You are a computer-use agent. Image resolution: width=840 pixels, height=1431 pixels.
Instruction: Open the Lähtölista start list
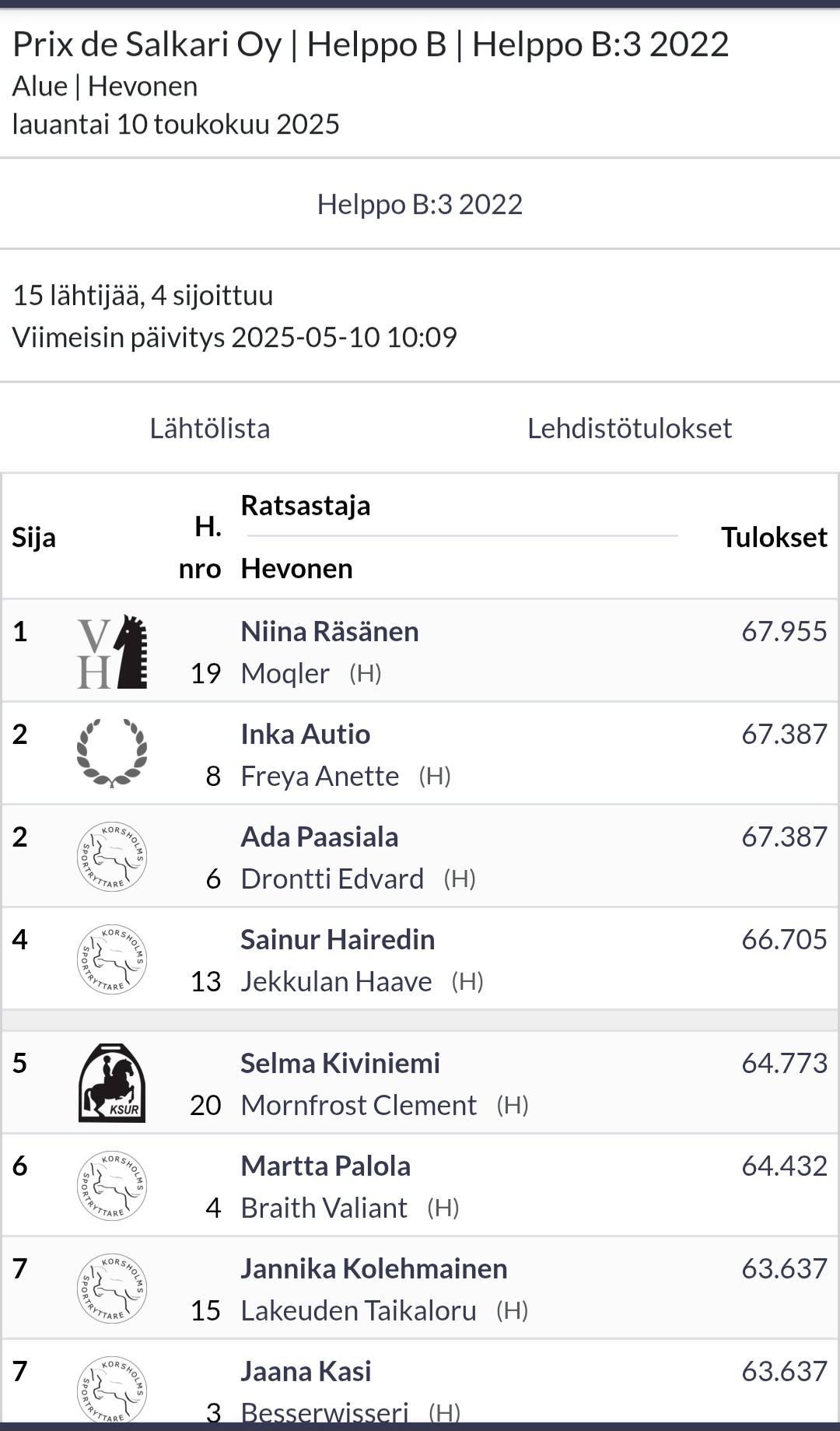(x=210, y=428)
